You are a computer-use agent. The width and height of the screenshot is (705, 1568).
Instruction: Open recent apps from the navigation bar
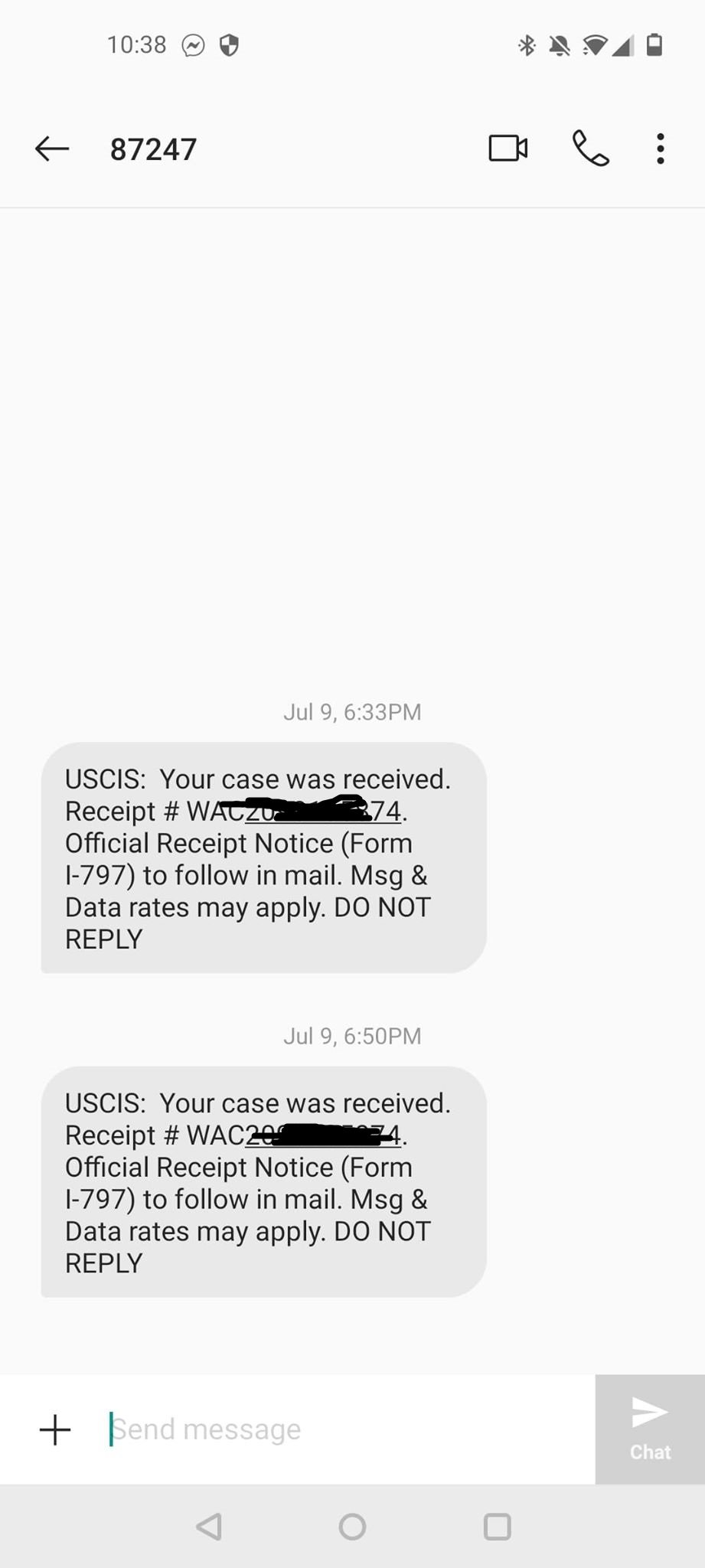(x=497, y=1526)
